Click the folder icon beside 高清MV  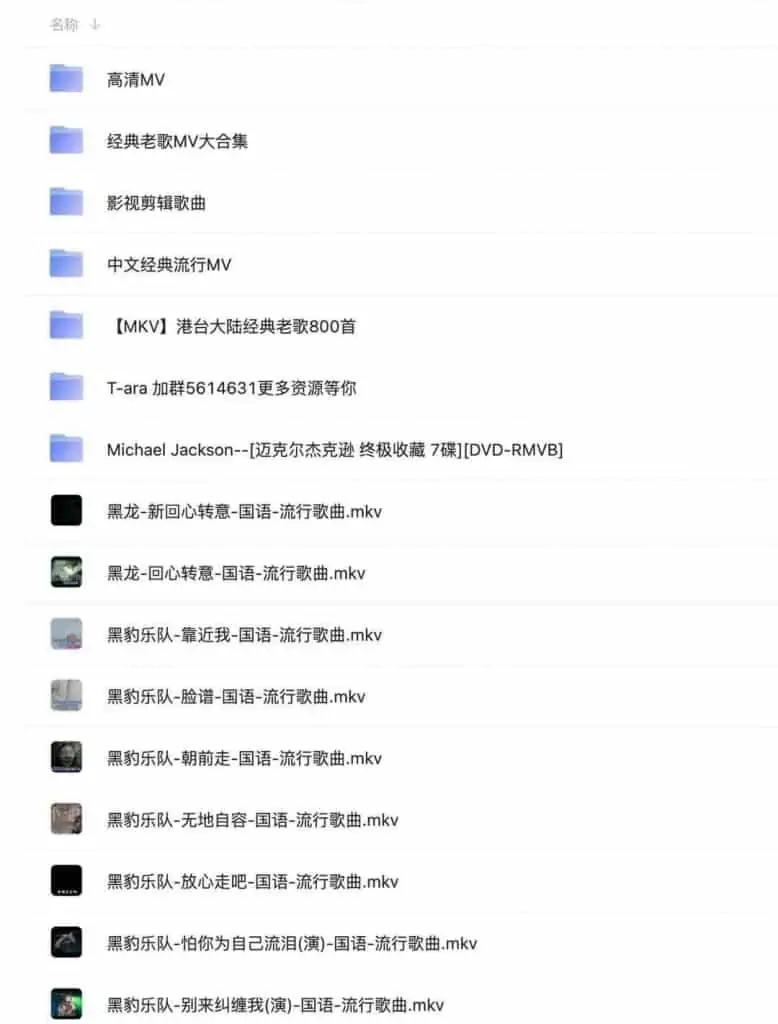(64, 78)
